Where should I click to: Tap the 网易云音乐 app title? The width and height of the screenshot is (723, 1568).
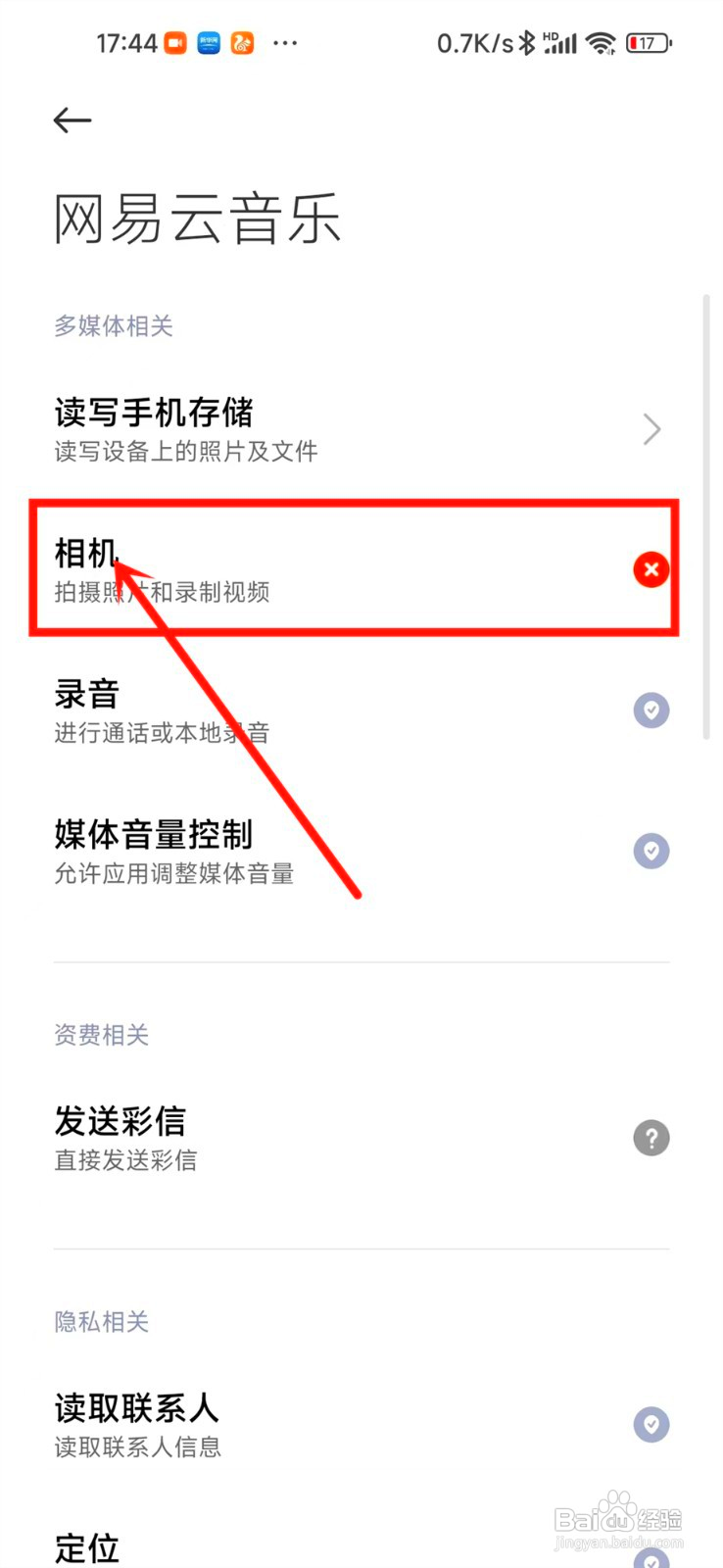coord(197,218)
